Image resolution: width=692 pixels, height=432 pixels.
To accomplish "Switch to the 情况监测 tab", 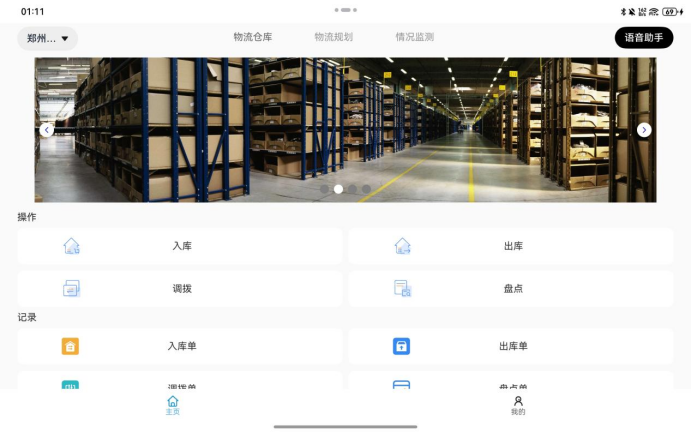I will [414, 37].
